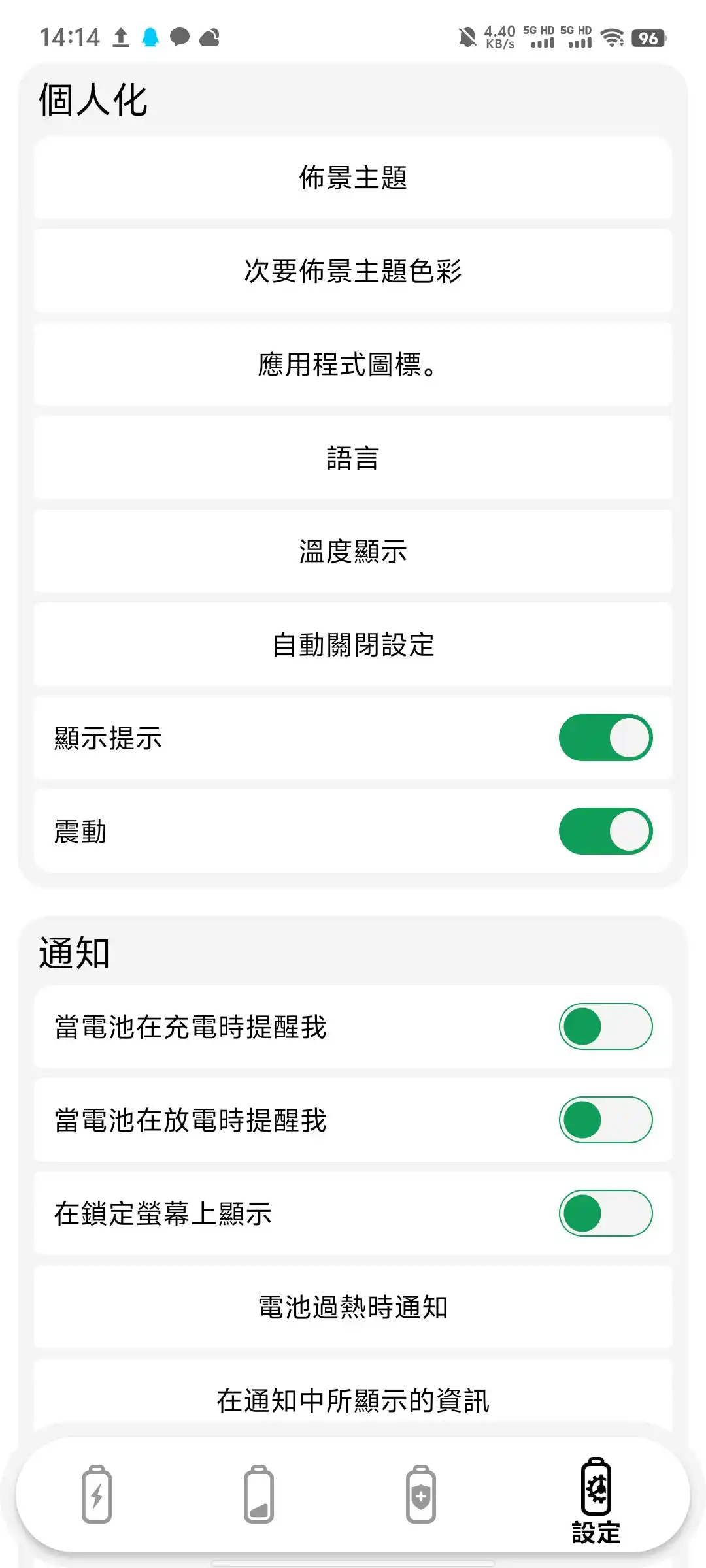Open the 應用程式圖標 chooser

coord(353,365)
